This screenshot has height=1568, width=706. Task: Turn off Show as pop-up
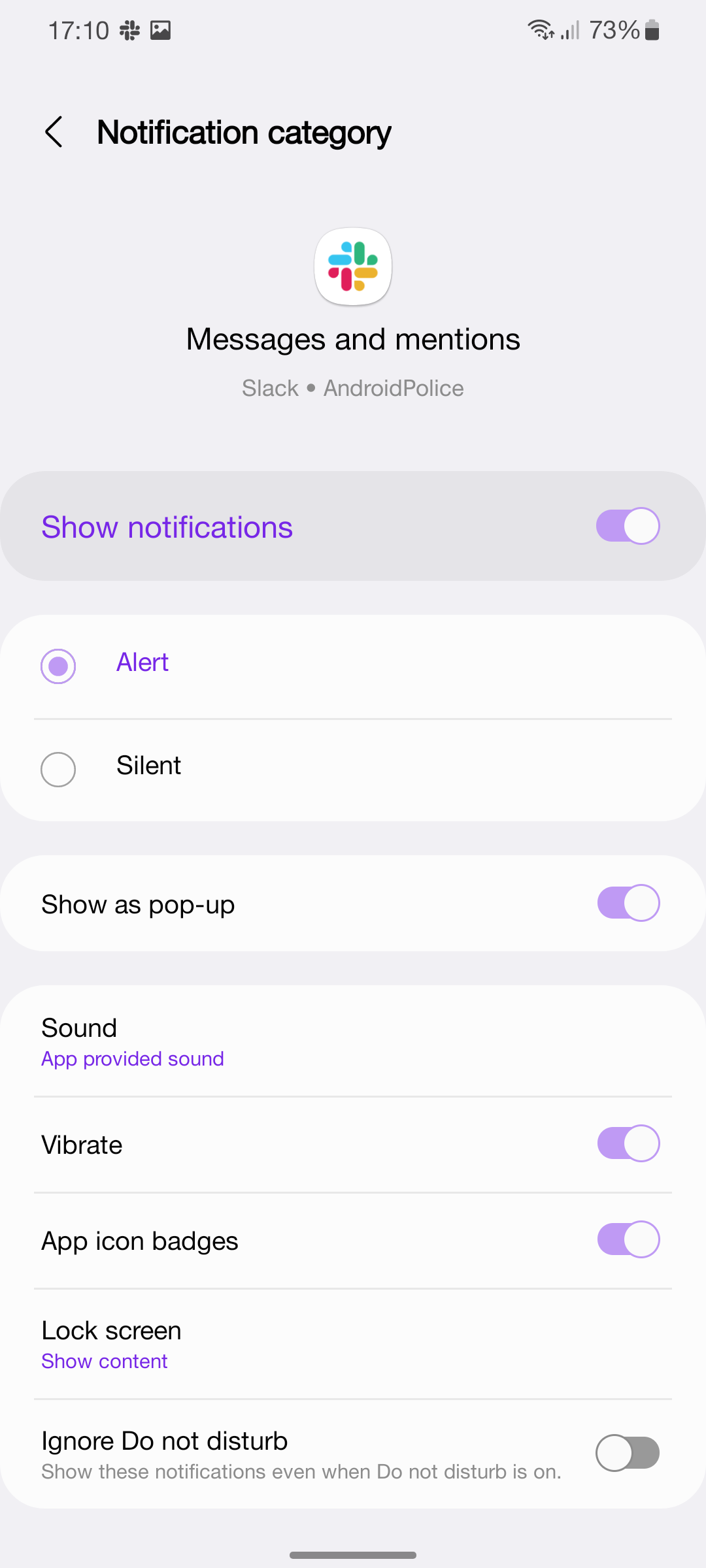(x=627, y=903)
